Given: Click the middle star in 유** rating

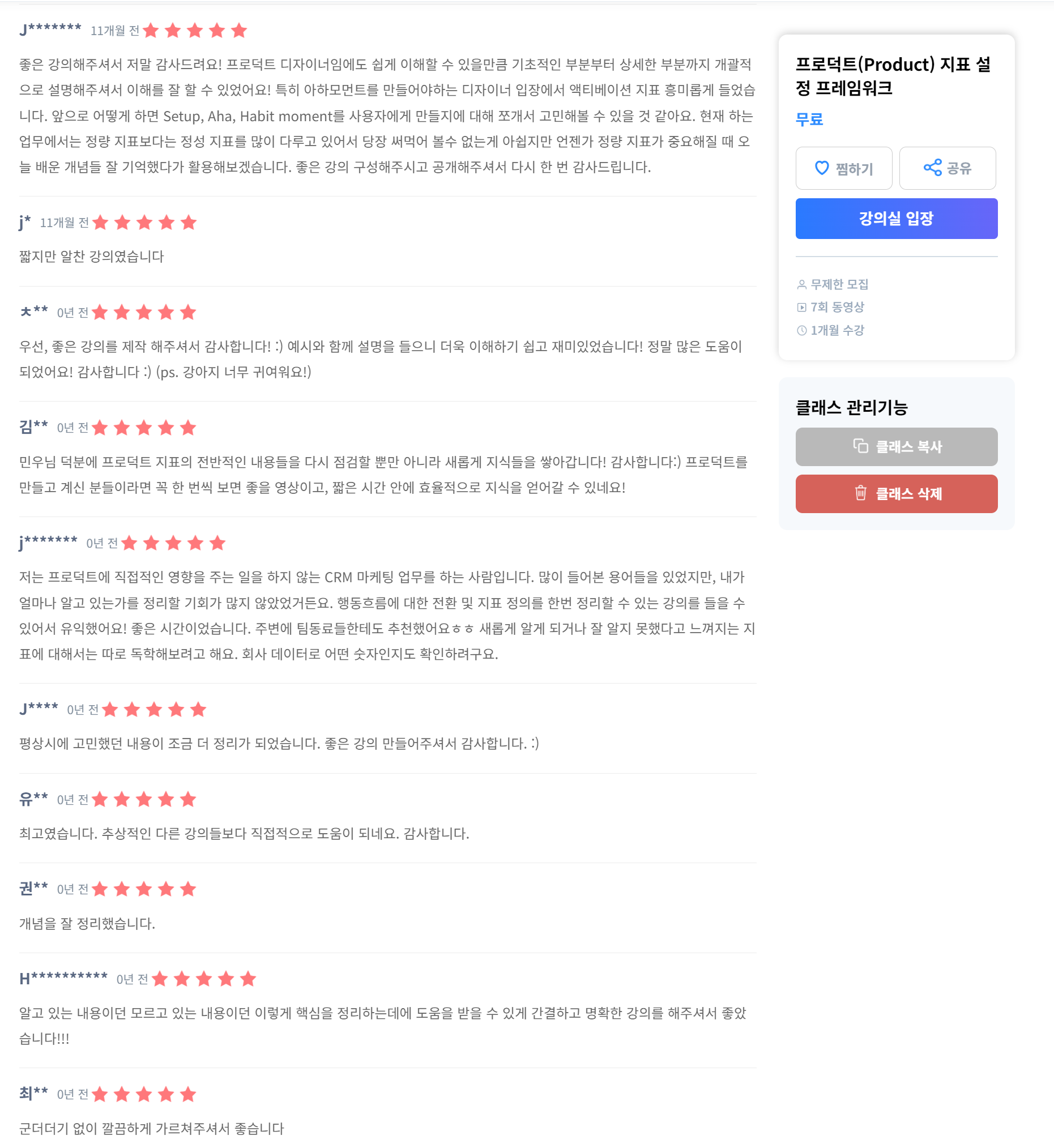Looking at the screenshot, I should (144, 800).
